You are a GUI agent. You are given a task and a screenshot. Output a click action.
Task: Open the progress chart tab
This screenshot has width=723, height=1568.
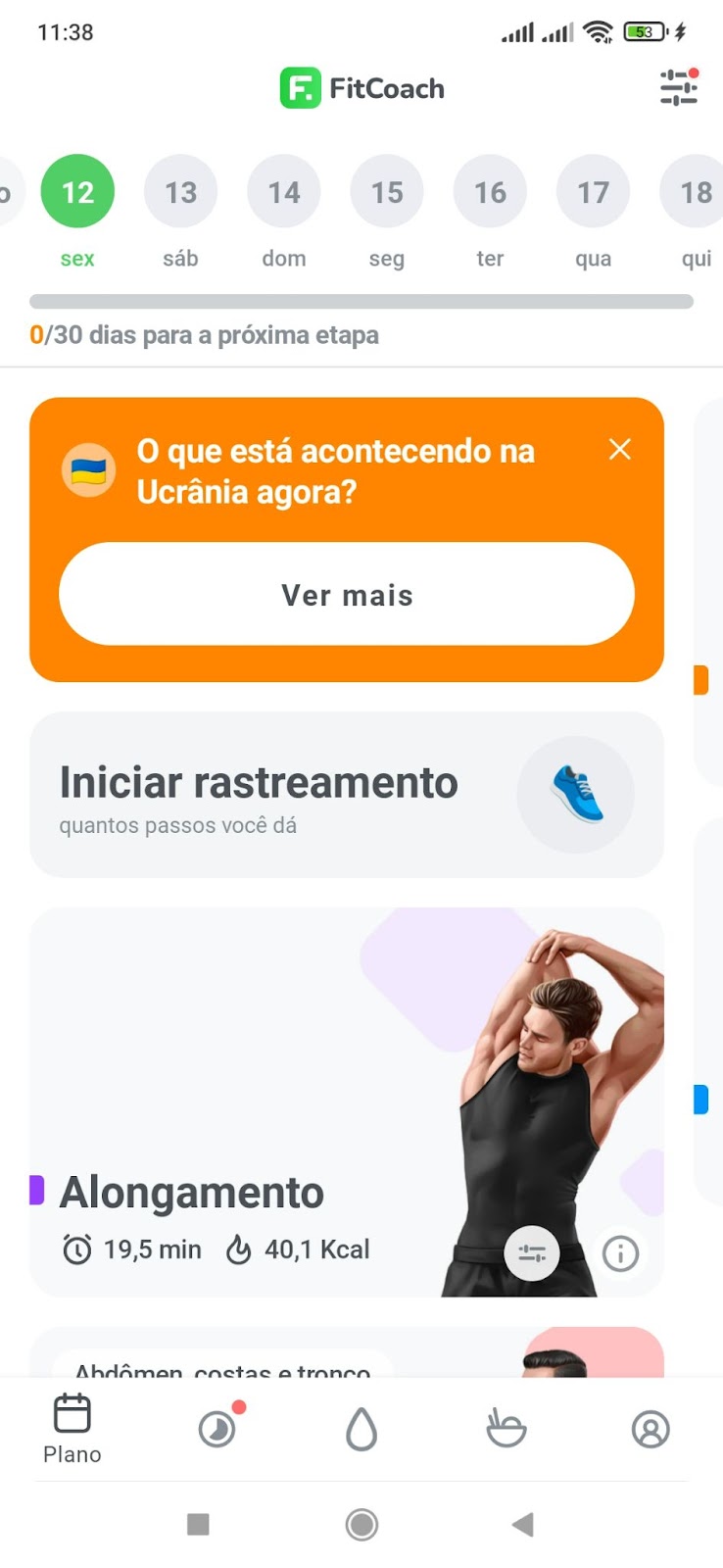[x=217, y=1429]
